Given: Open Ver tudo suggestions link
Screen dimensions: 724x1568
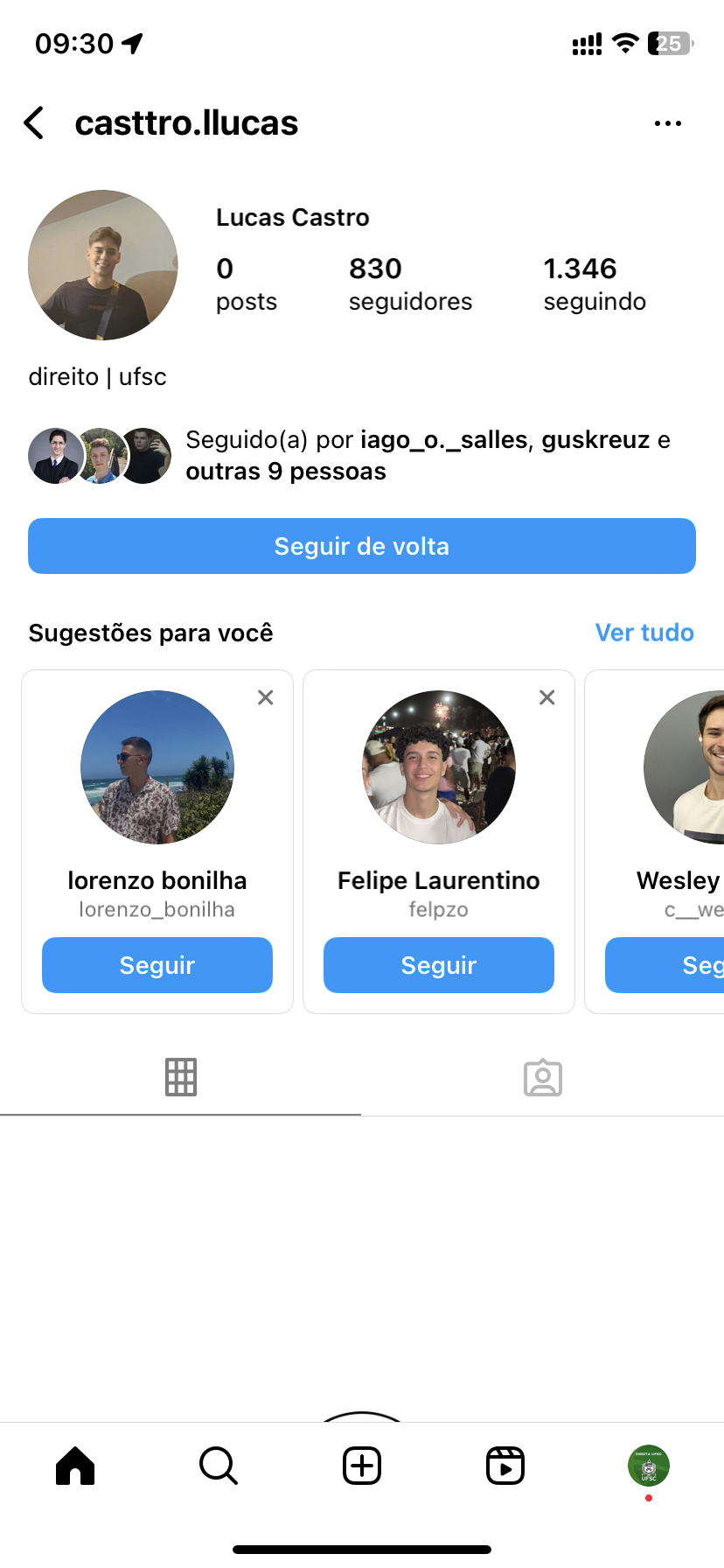Looking at the screenshot, I should [x=644, y=633].
